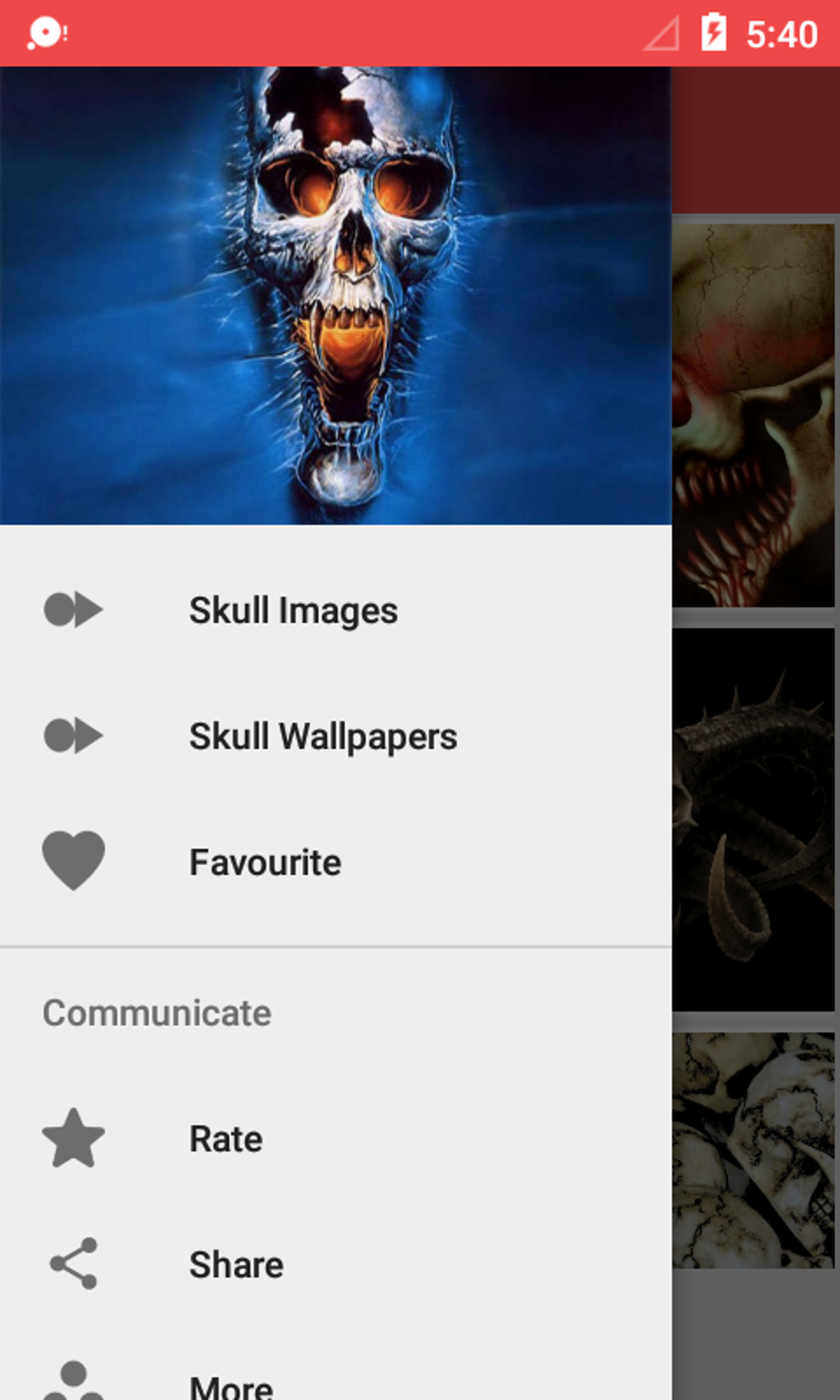Open the dark horned creature wallpaper thumbnail
Viewport: 840px width, 1400px height.
(754, 819)
